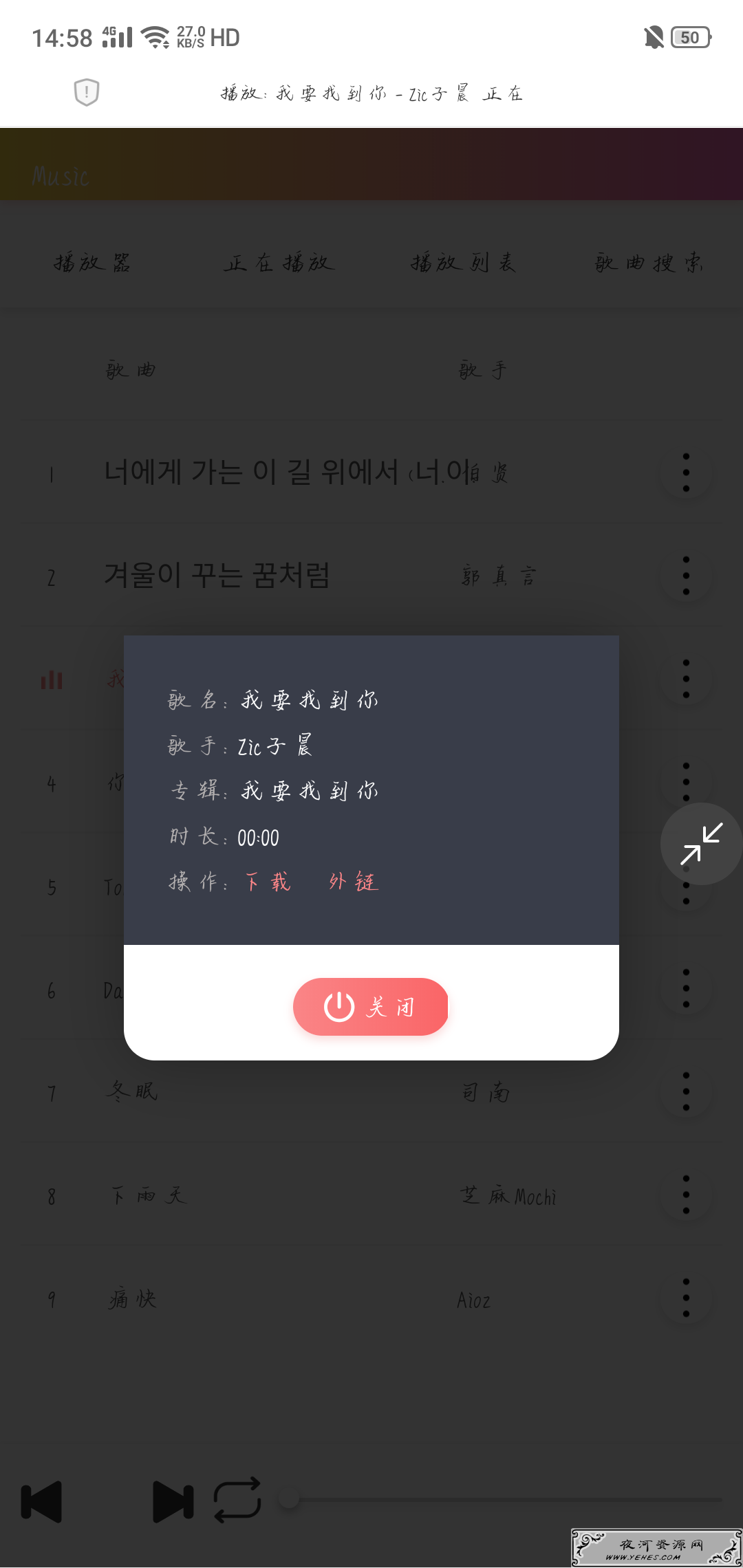Switch to the 播放器 tab
743x1568 pixels.
pos(92,262)
